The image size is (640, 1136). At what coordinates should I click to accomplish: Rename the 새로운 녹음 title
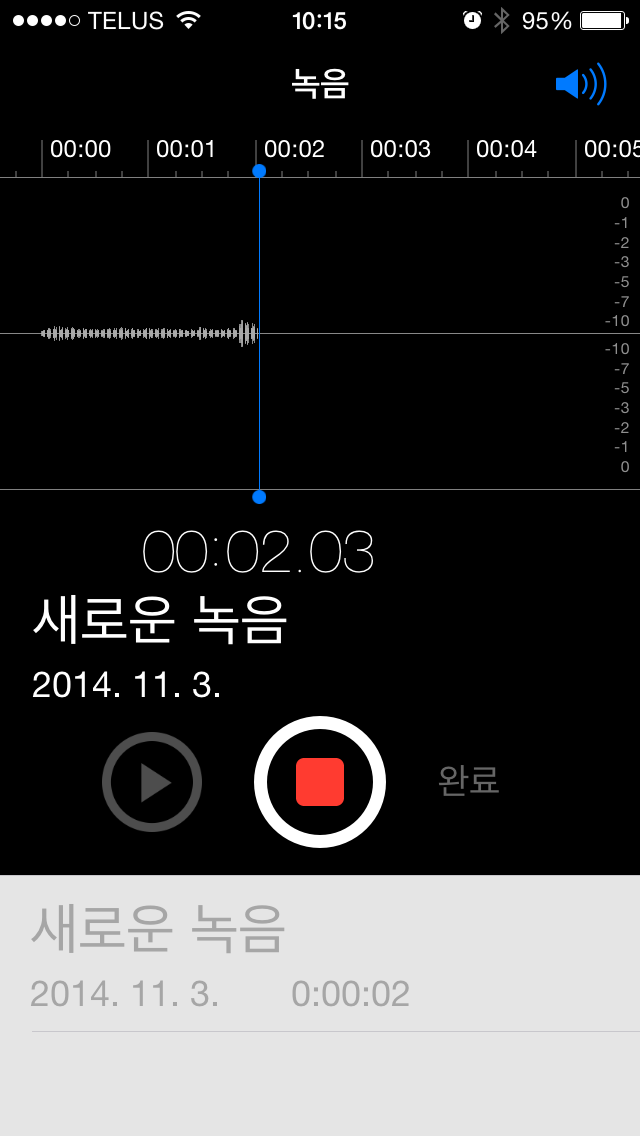pos(160,620)
